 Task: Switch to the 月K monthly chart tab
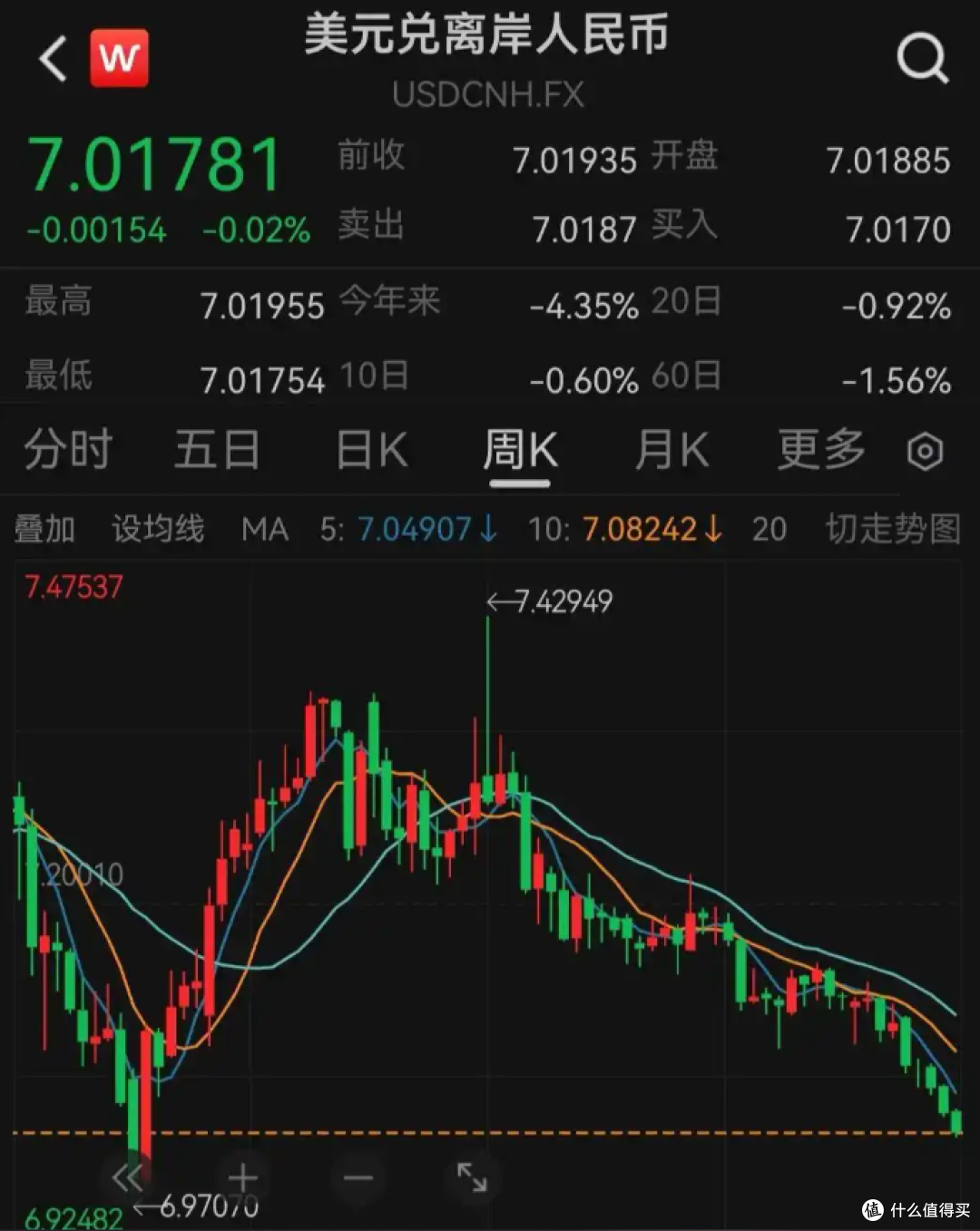670,450
